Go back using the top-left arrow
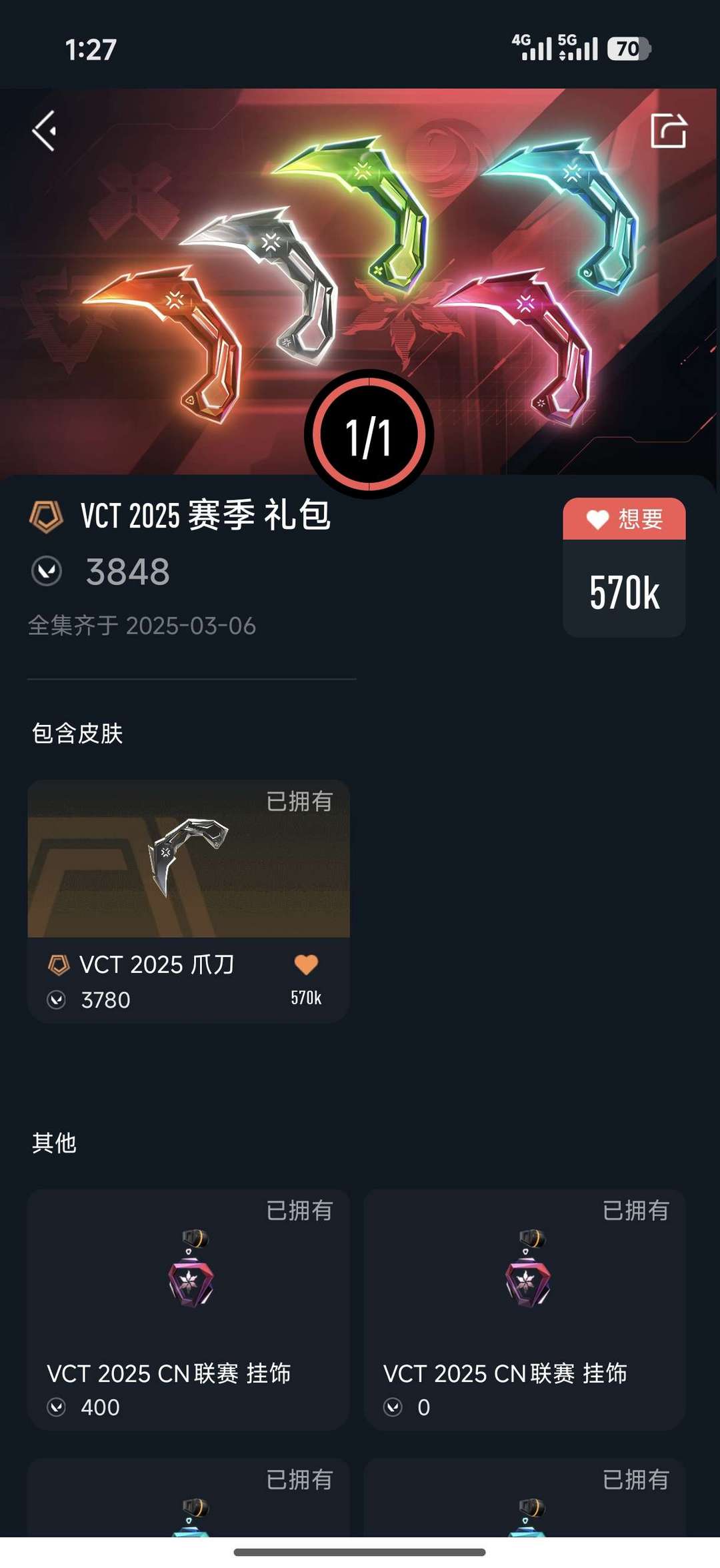Viewport: 720px width, 1568px height. point(45,131)
